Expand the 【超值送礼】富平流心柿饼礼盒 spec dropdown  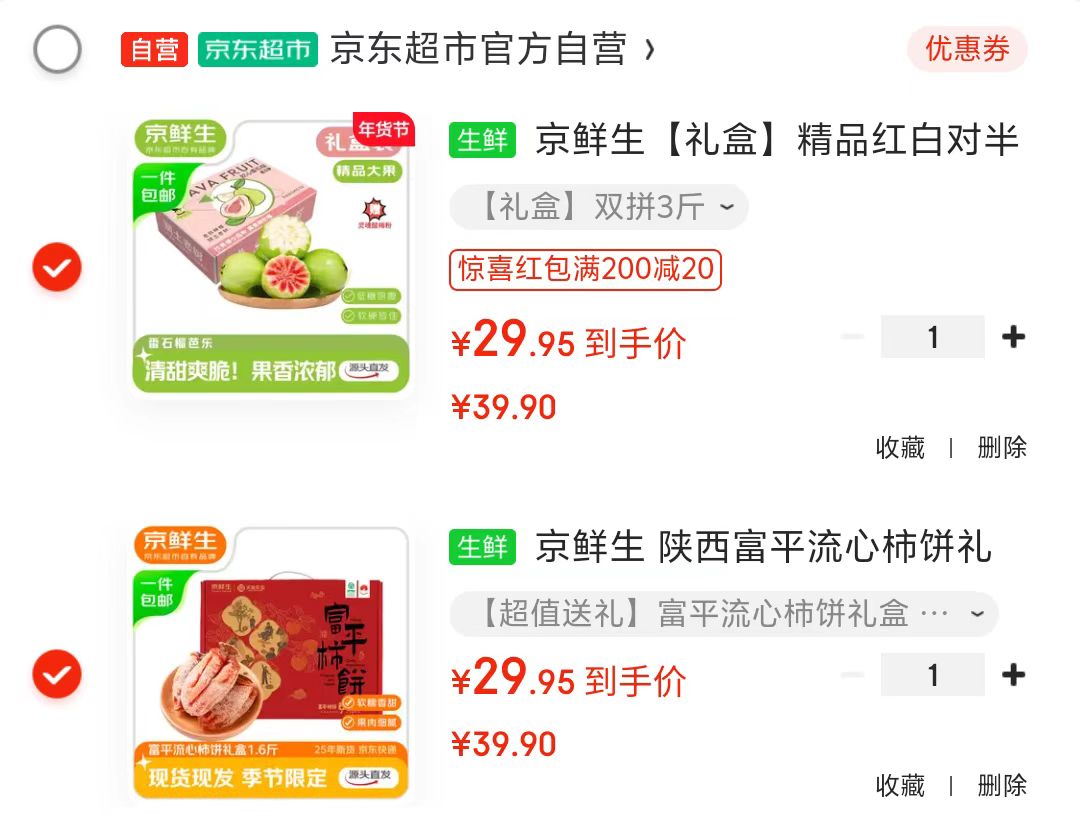[724, 613]
